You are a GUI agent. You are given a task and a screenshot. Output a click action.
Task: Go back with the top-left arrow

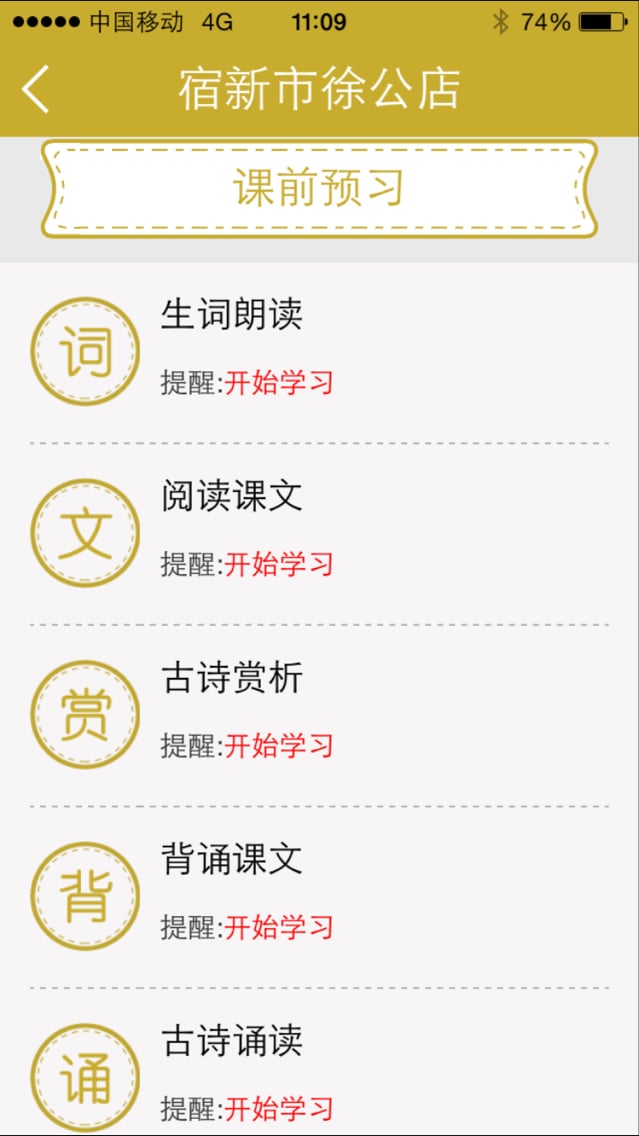coord(35,88)
